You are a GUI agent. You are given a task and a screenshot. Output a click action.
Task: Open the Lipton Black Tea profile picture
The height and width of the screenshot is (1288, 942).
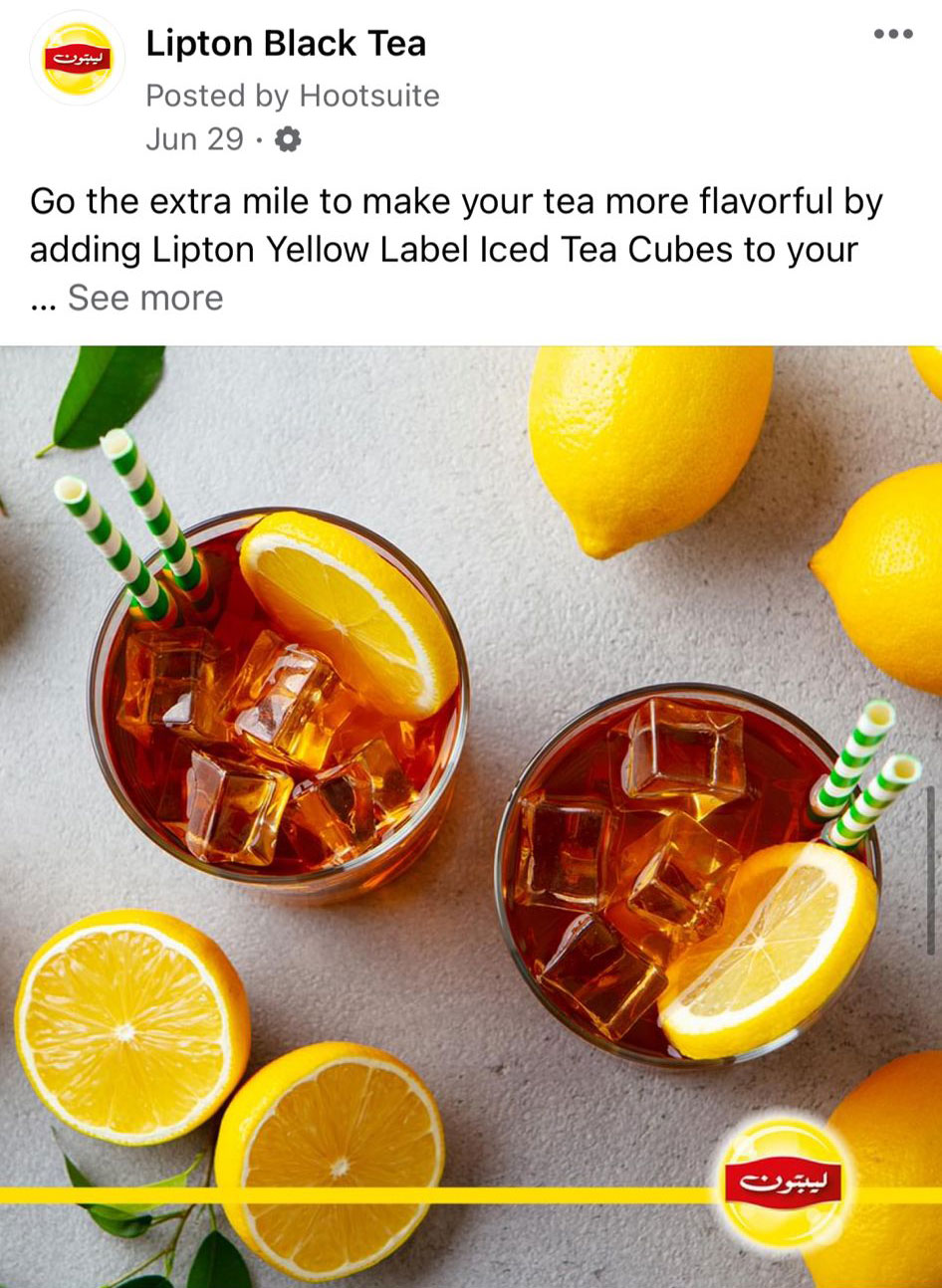[78, 59]
